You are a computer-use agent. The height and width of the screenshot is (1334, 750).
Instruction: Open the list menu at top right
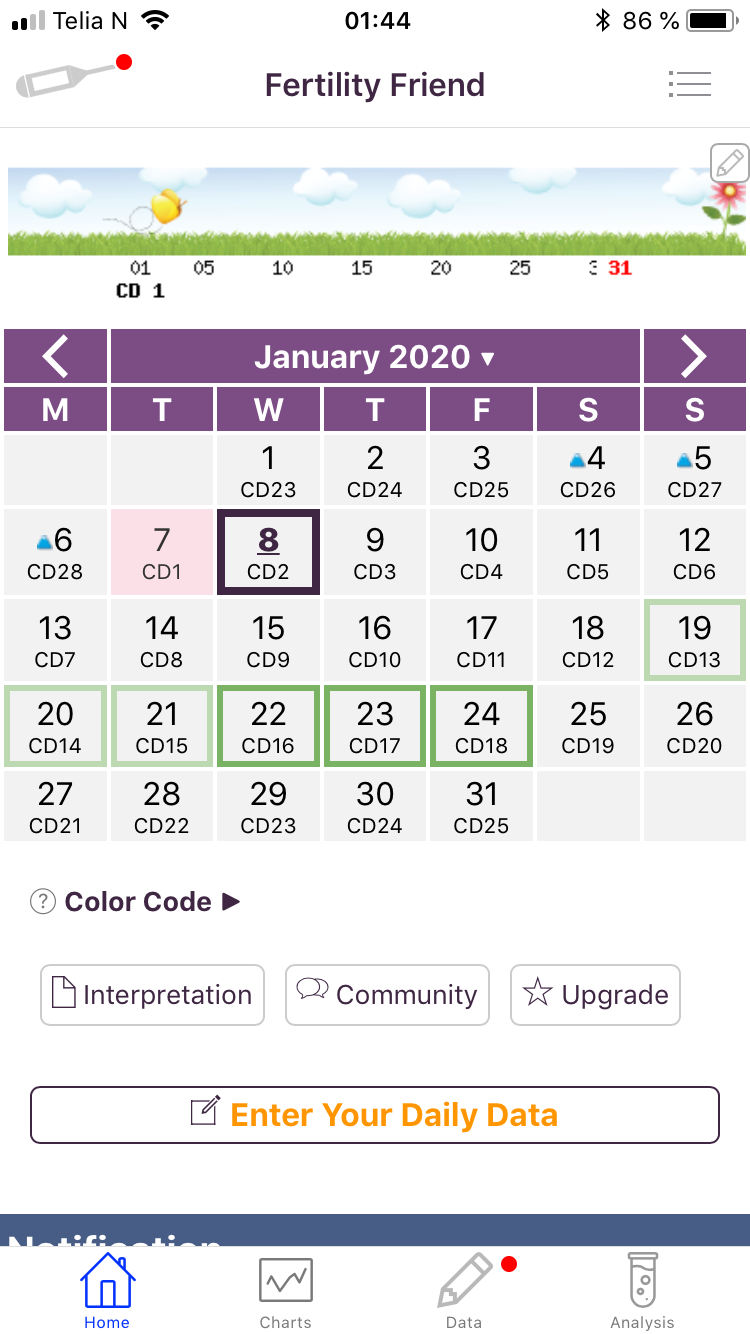point(689,84)
